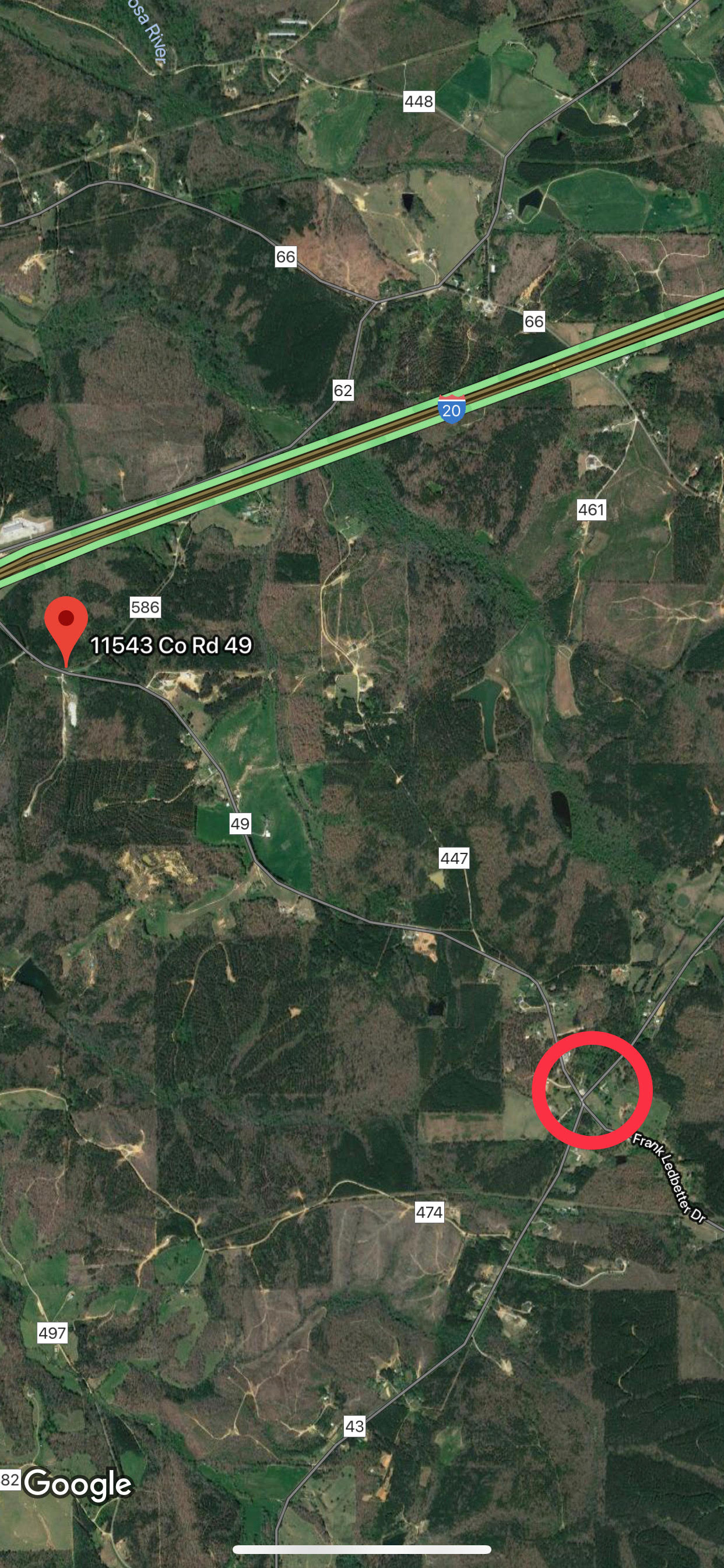The width and height of the screenshot is (724, 1568).
Task: Click the route 66 marker near the top
Action: tap(287, 257)
